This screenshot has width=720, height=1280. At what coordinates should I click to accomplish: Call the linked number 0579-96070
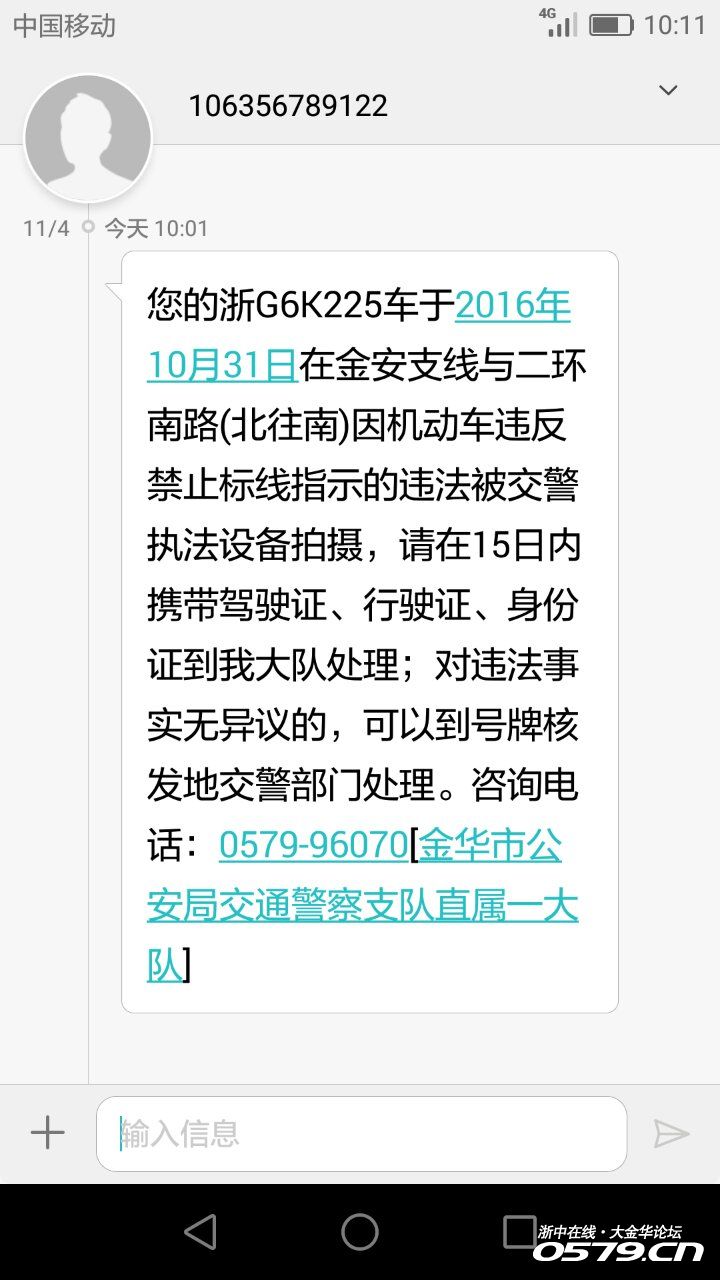tap(314, 846)
